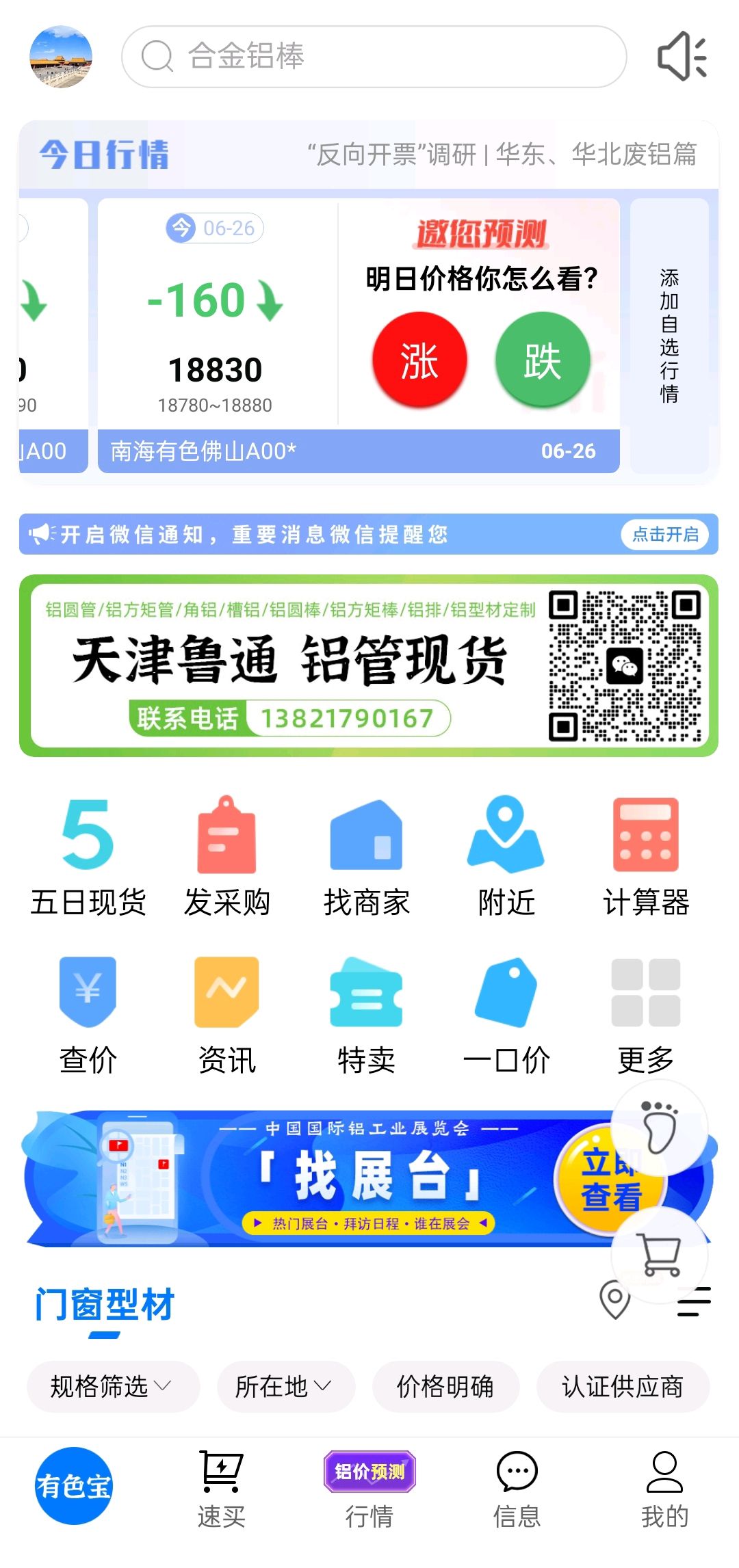Viewport: 739px width, 1568px height.
Task: Expand the 所在地 dropdown
Action: click(x=286, y=1386)
